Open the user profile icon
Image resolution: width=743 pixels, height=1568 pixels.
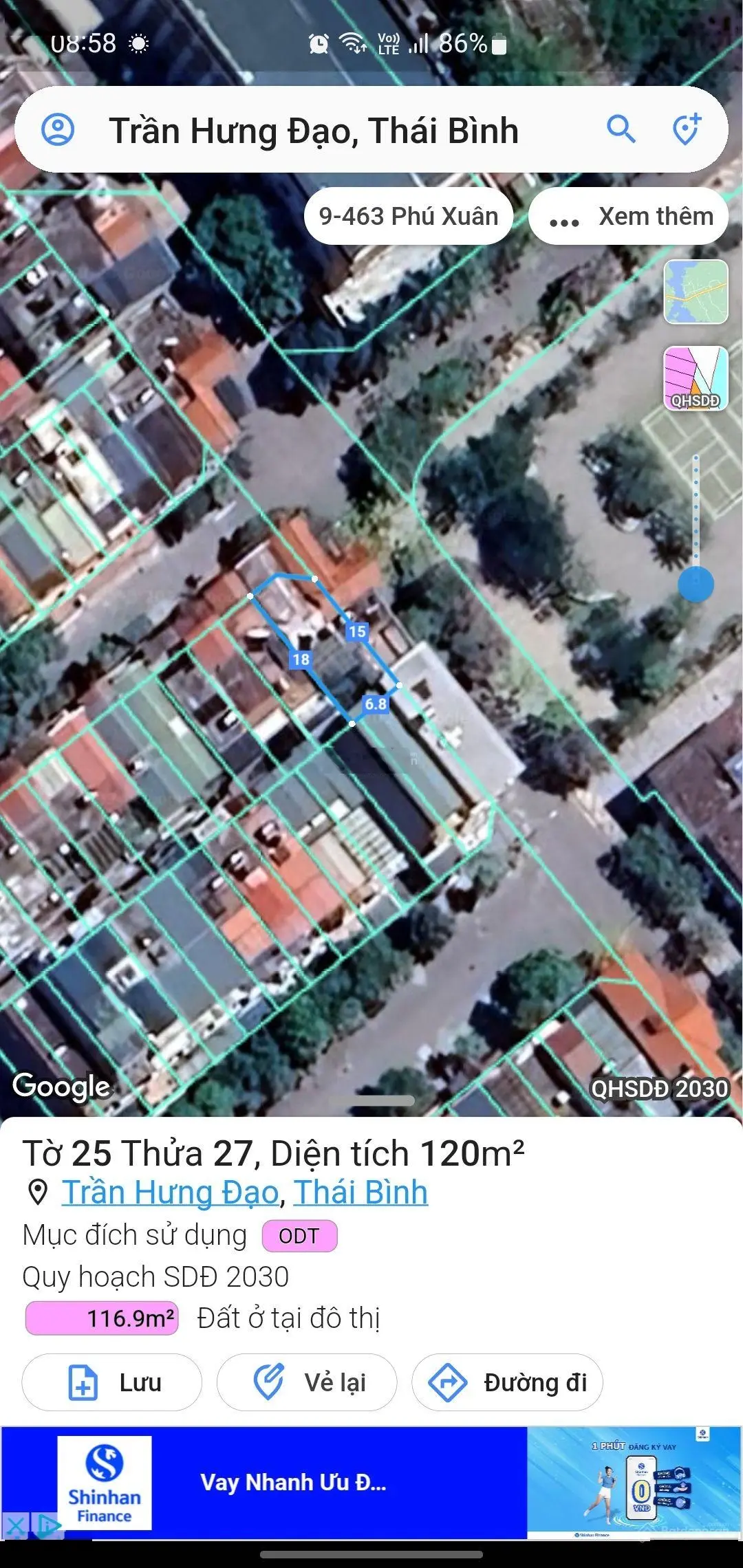coord(58,129)
